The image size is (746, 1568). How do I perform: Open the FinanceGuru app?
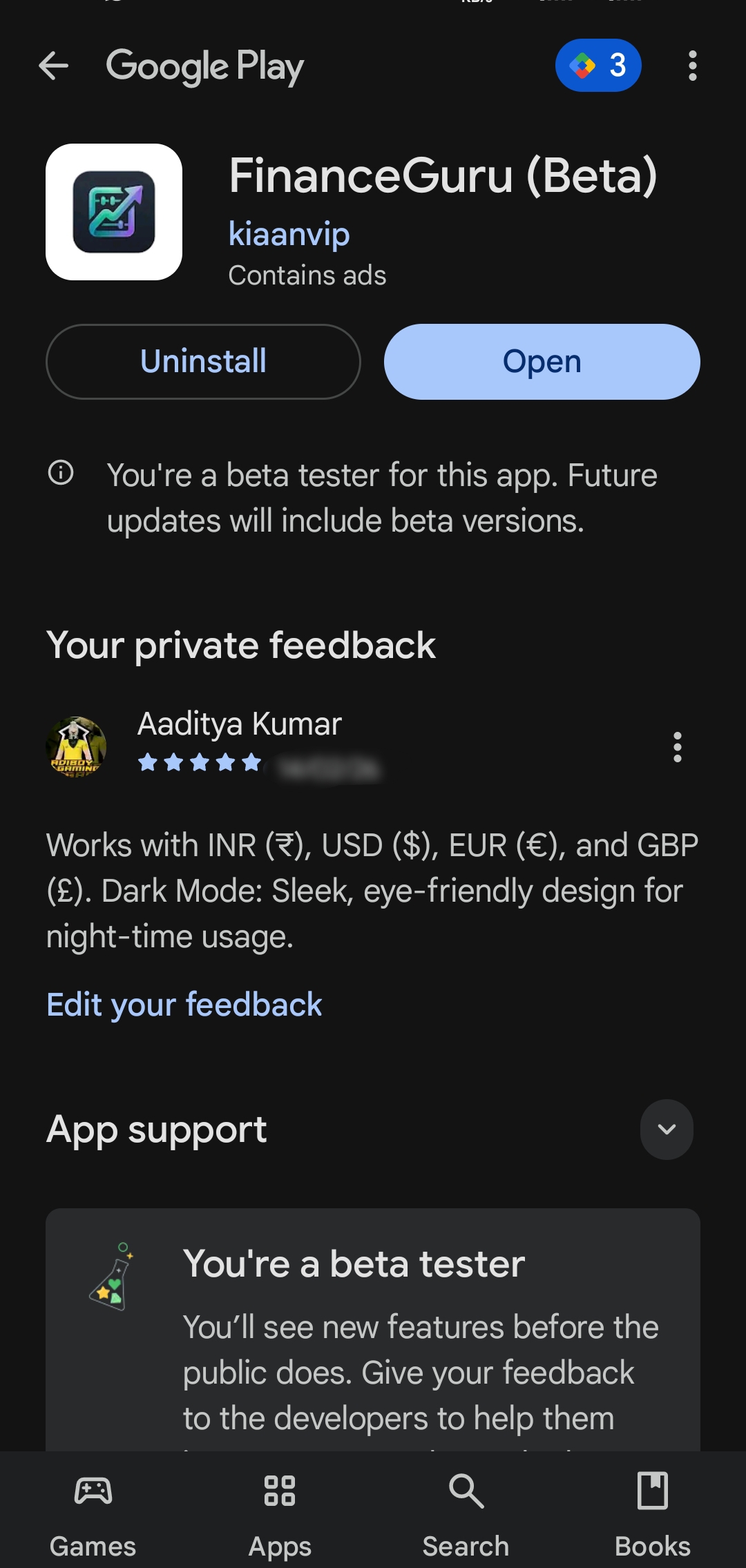coord(542,362)
